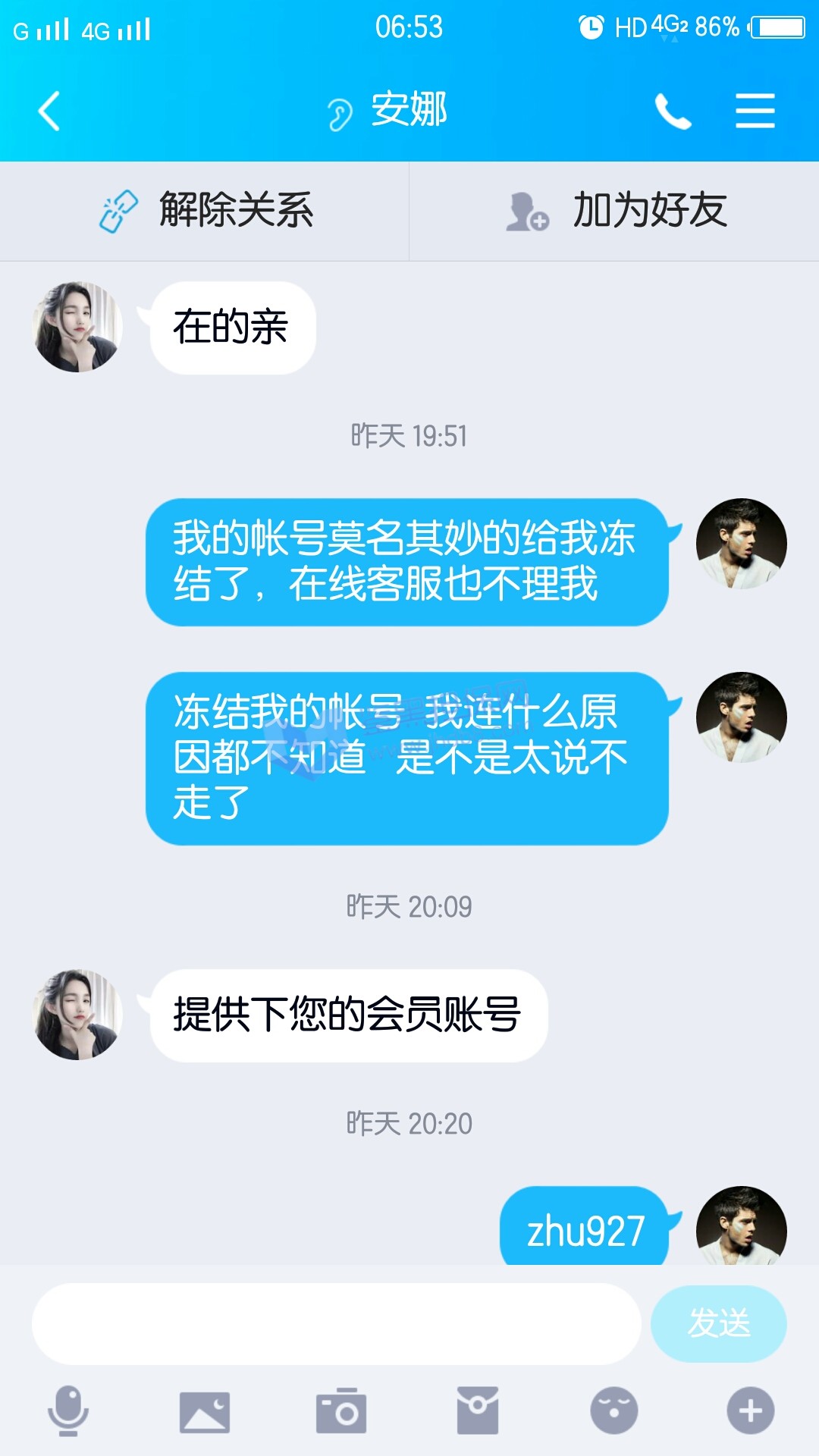Open 安娜's avatar next to 在的亲
This screenshot has width=819, height=1456.
pos(77,328)
